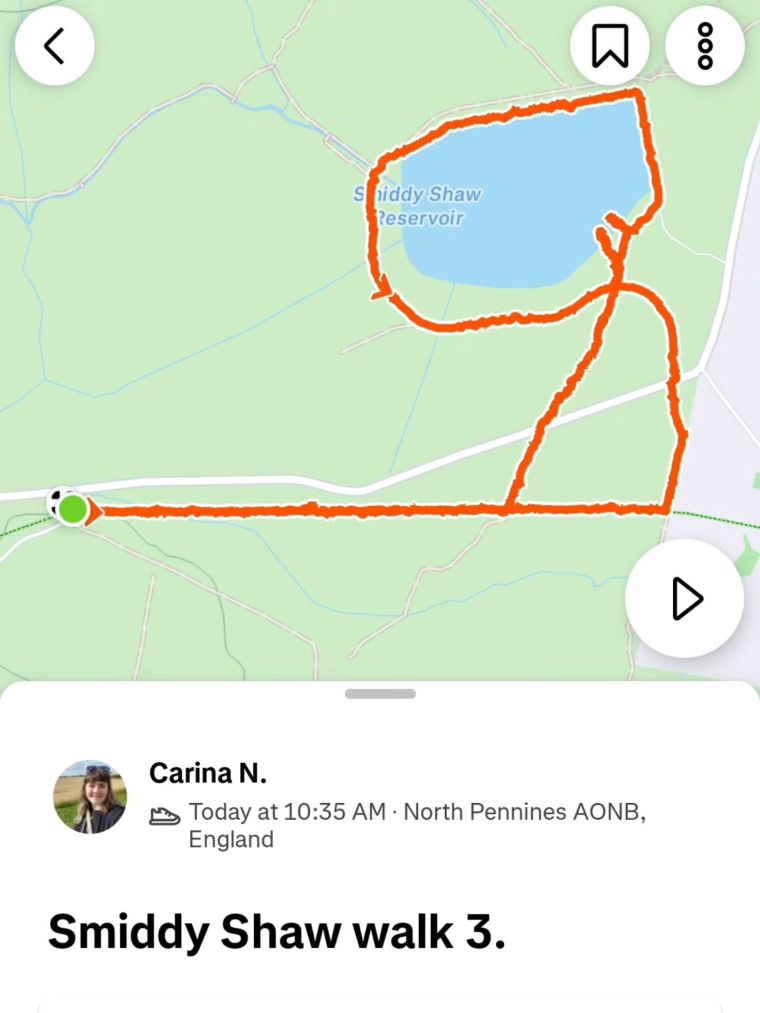760x1013 pixels.
Task: Bookmark this activity
Action: (609, 46)
